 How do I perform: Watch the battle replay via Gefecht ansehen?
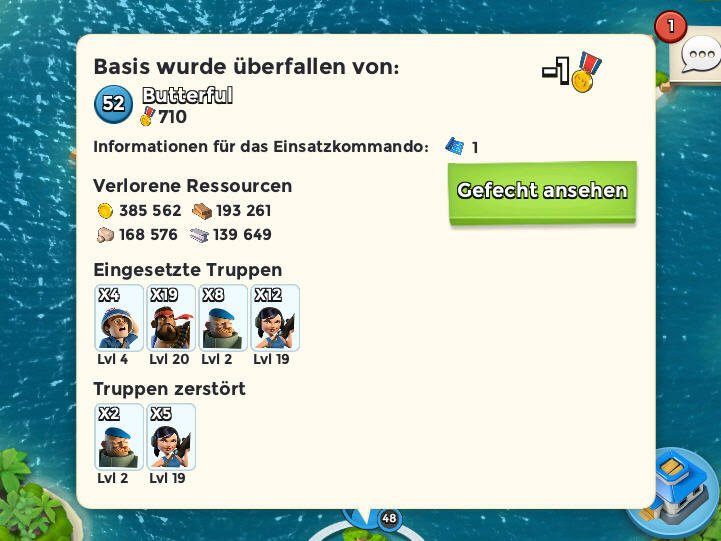(x=542, y=191)
